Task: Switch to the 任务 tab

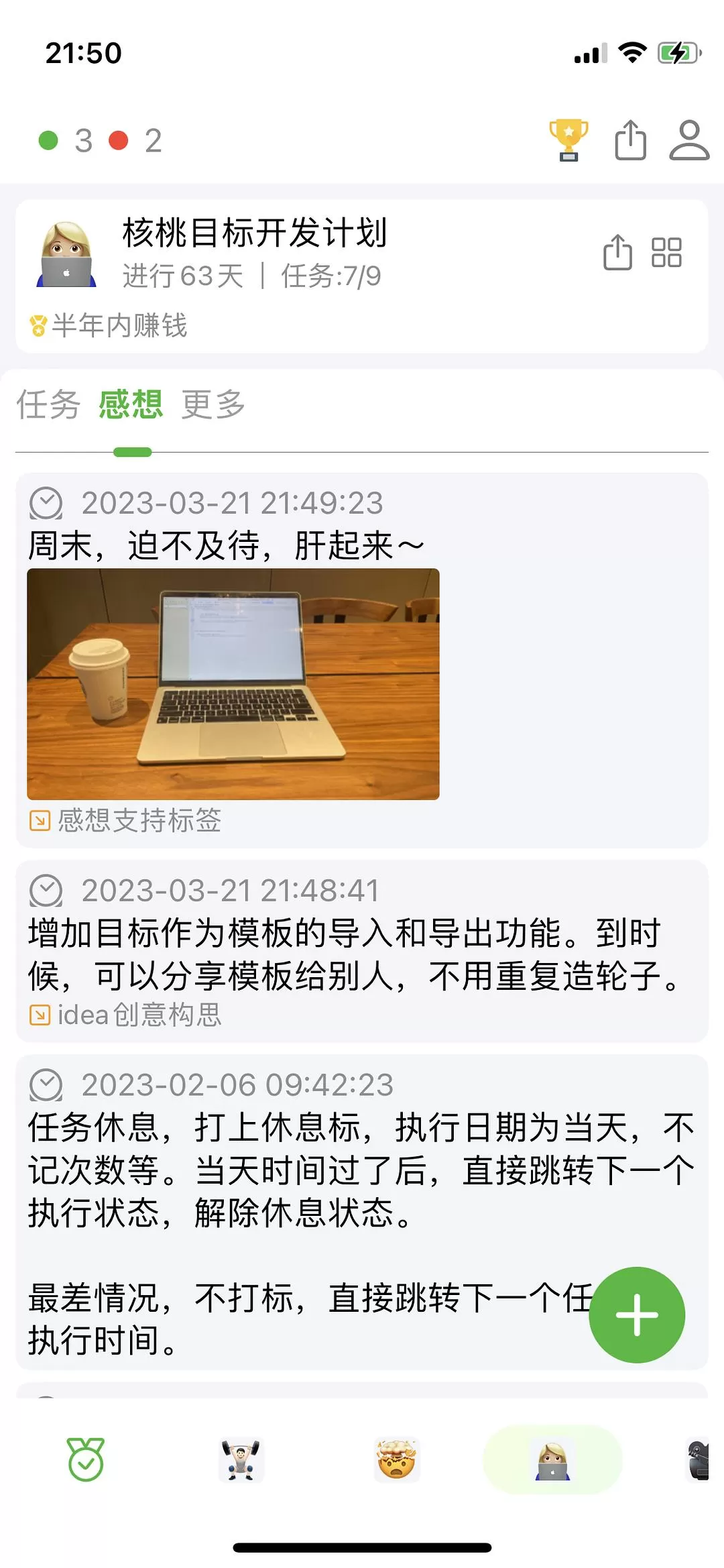Action: point(48,404)
